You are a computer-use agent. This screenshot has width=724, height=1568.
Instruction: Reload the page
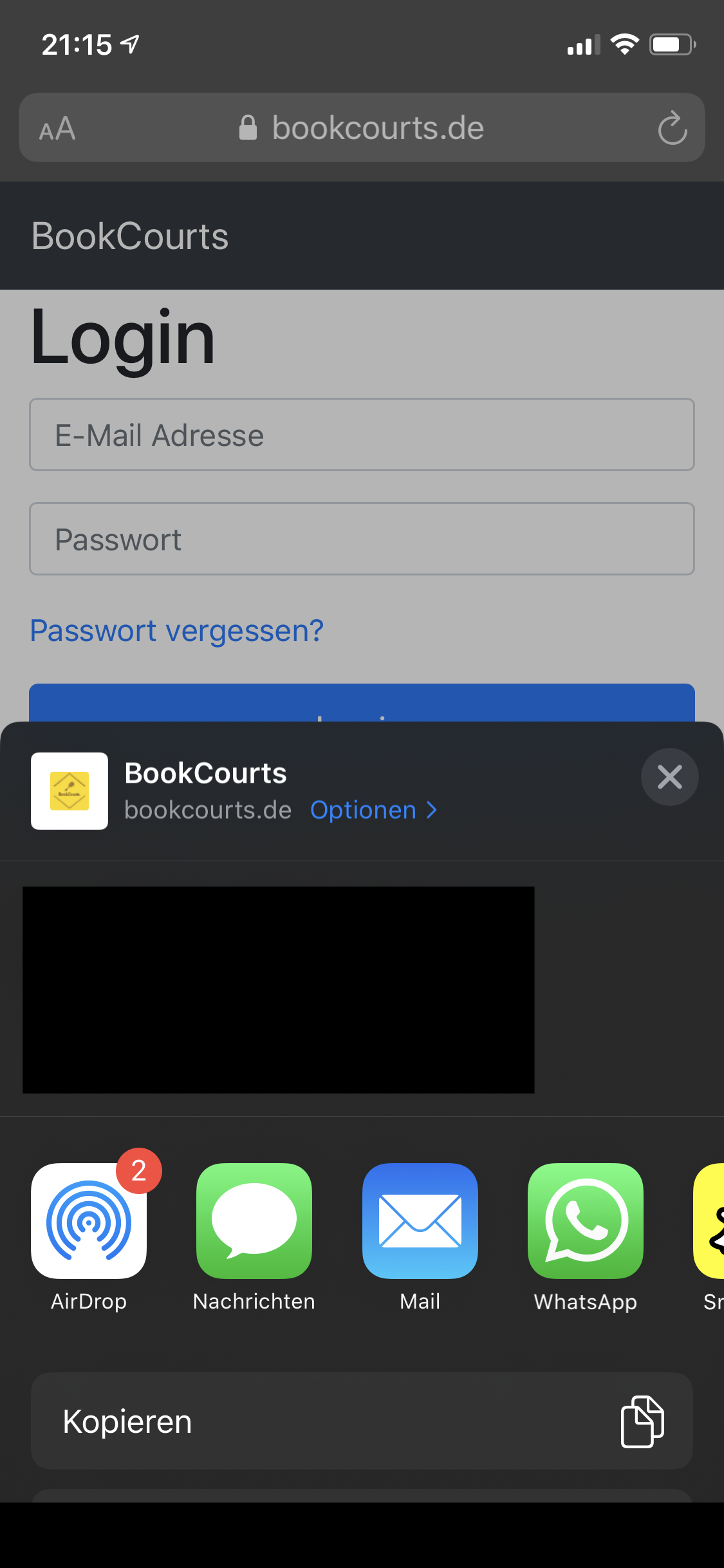tap(672, 128)
